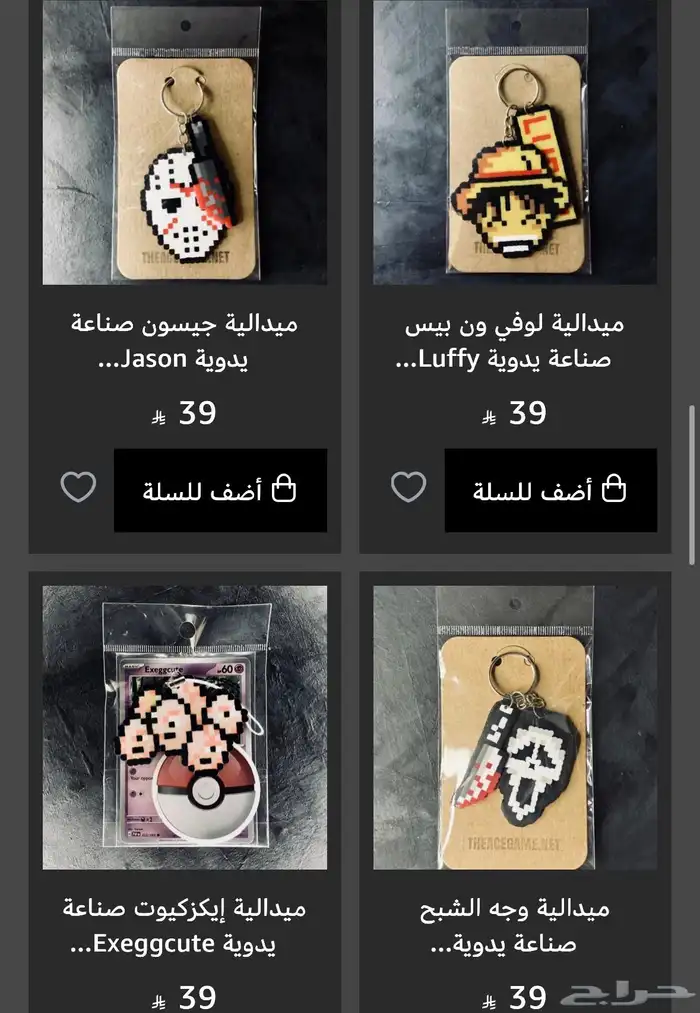The height and width of the screenshot is (1013, 700).
Task: Open the Exeggcute keychain title link
Action: coord(184,926)
